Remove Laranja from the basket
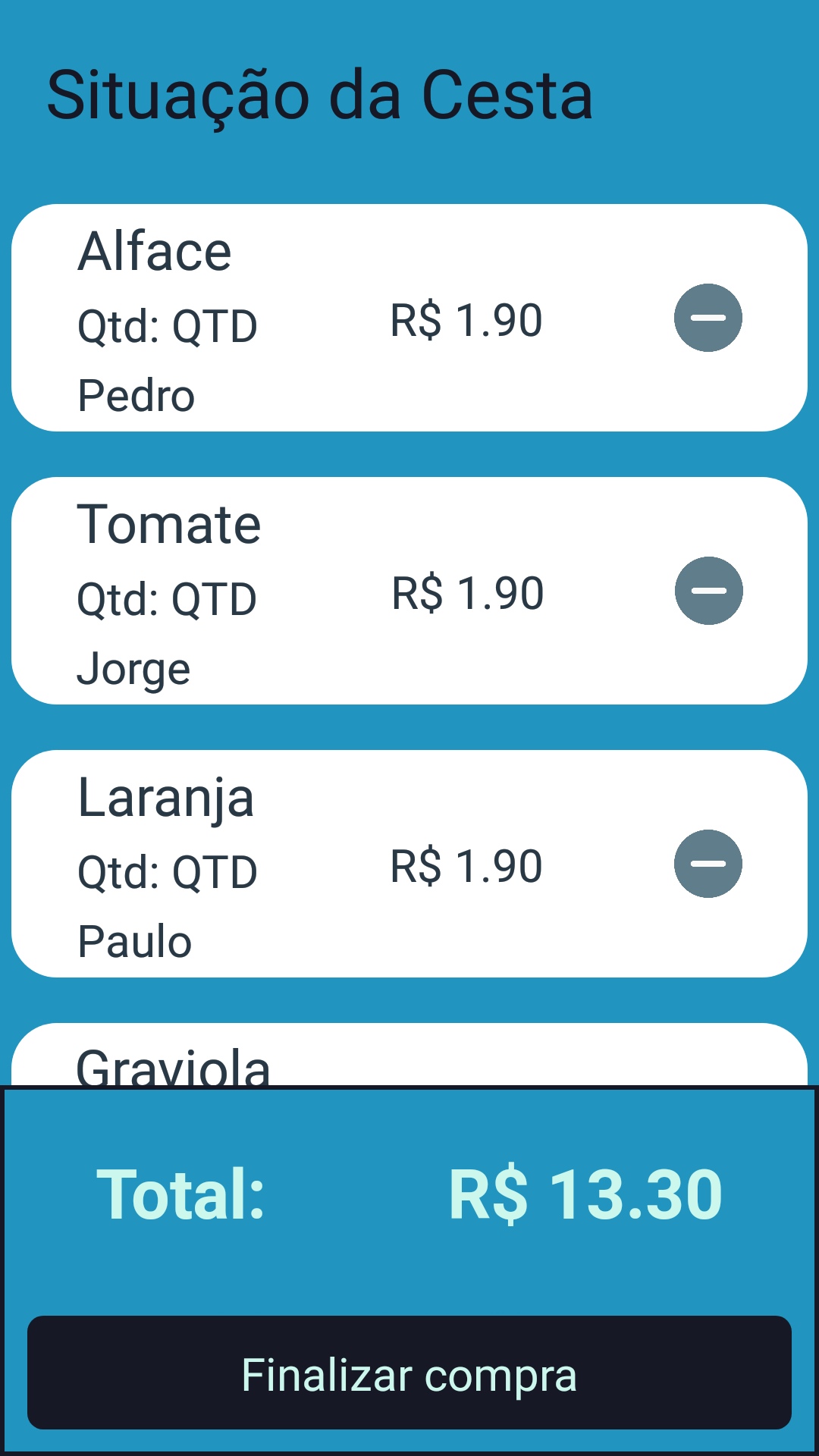819x1456 pixels. [x=708, y=864]
